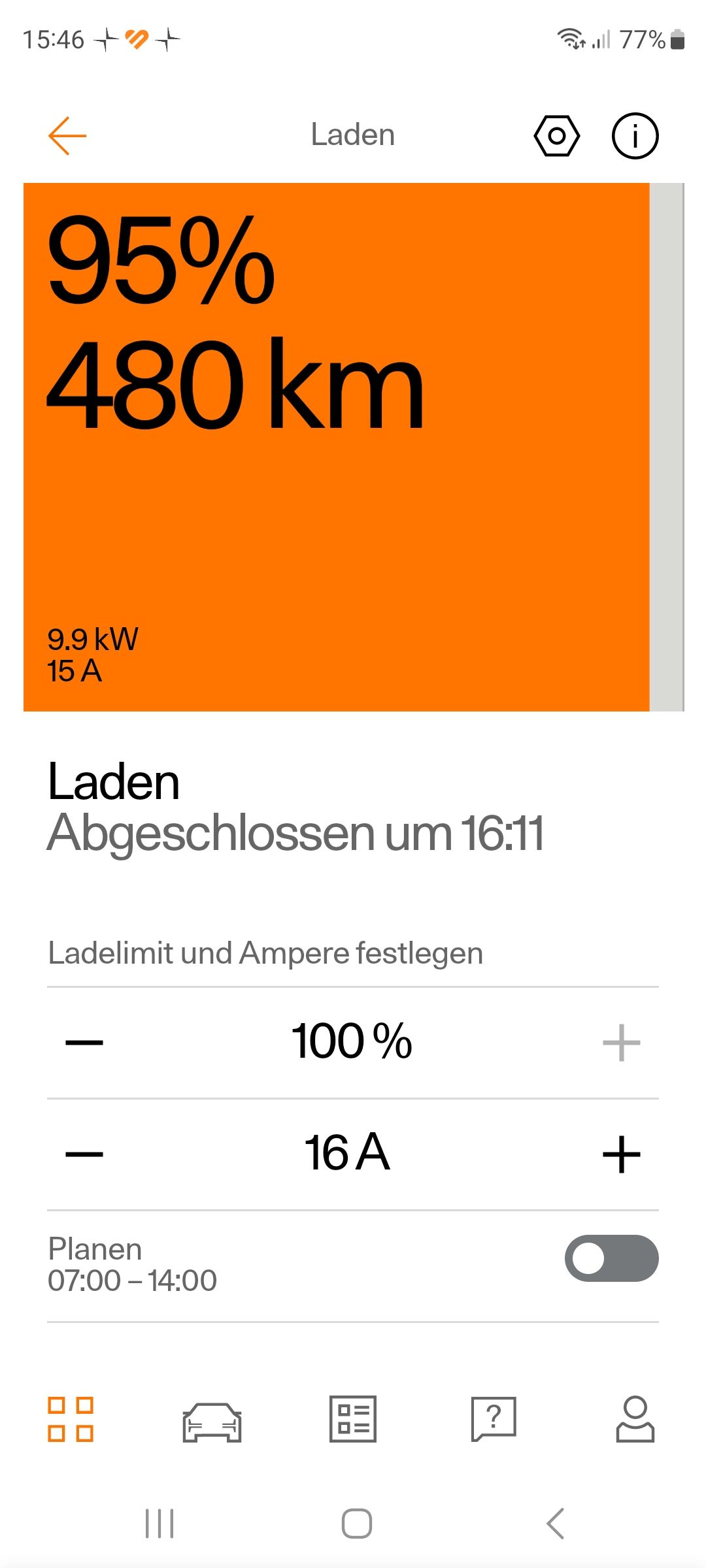Open system recent apps
706x1568 pixels.
pyautogui.click(x=160, y=1524)
